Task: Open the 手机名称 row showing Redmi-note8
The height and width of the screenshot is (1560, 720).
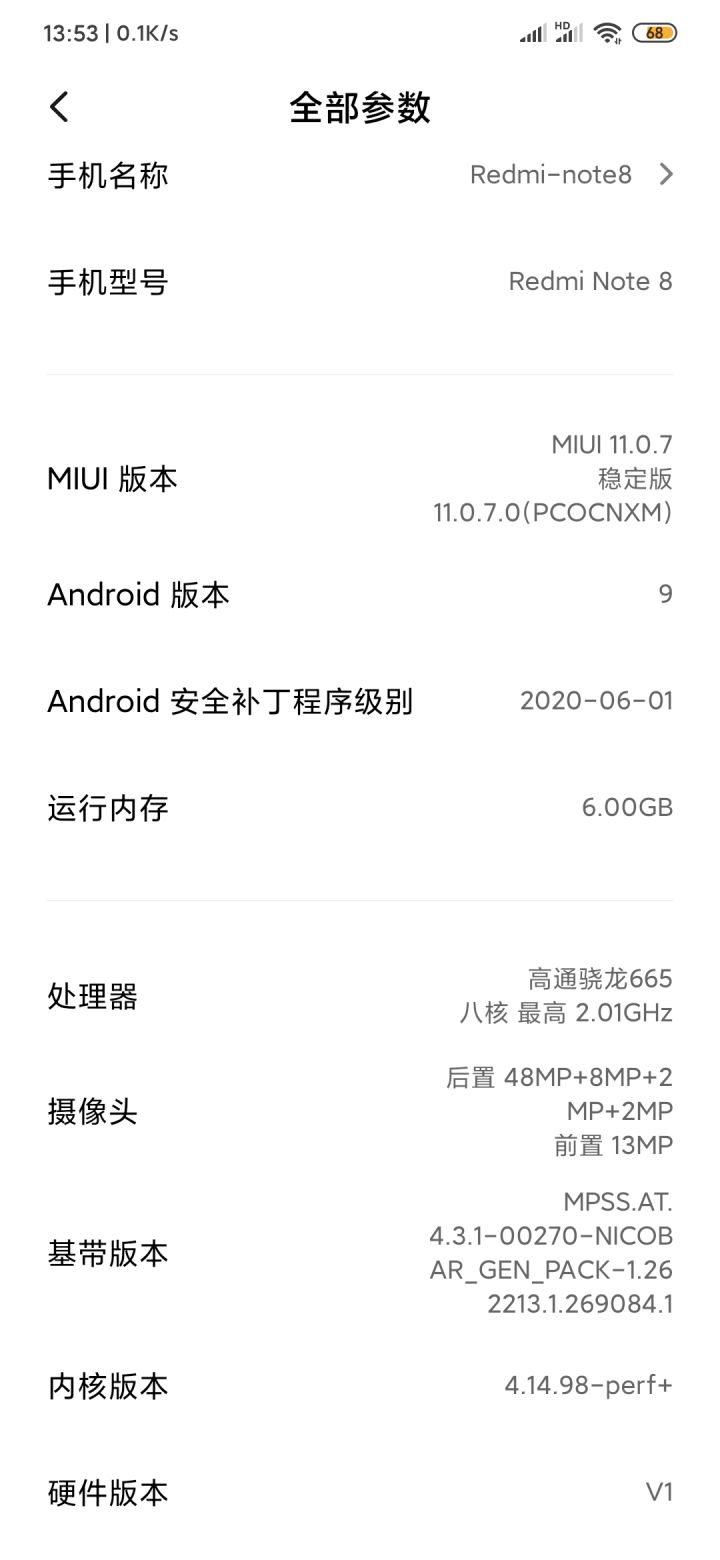Action: pos(360,175)
